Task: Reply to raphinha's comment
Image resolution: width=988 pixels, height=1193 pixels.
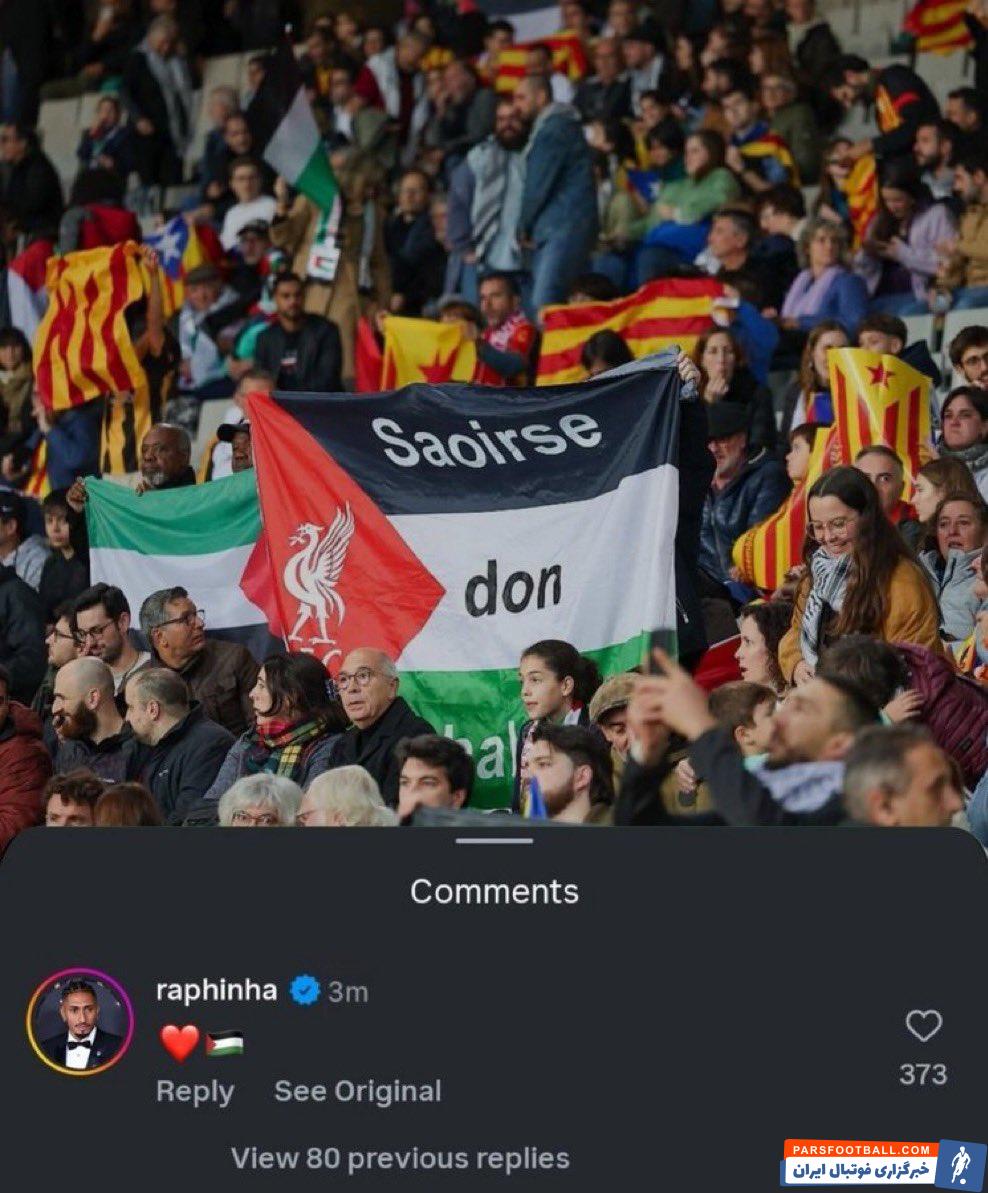Action: click(195, 1091)
